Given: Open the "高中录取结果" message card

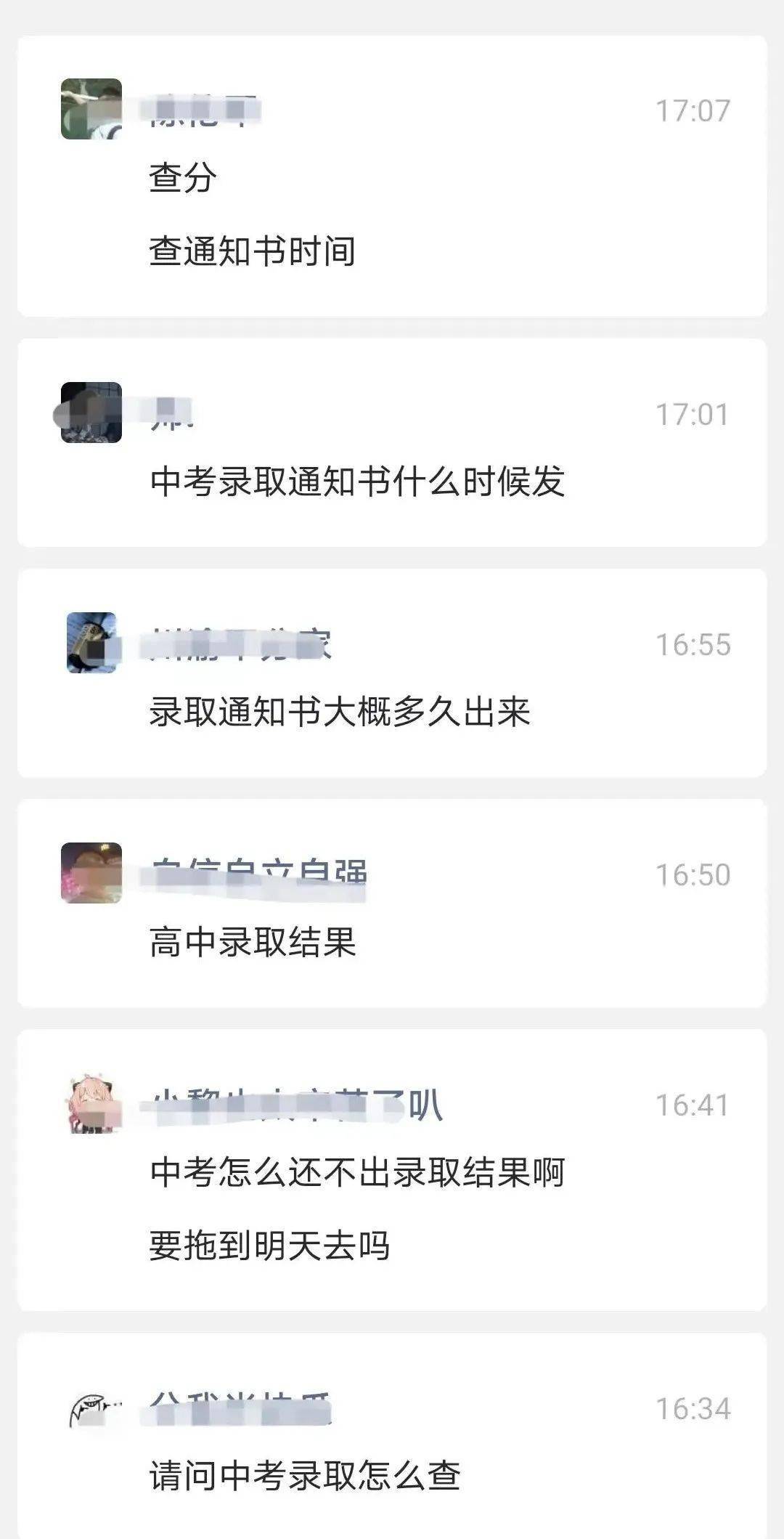Looking at the screenshot, I should (253, 942).
